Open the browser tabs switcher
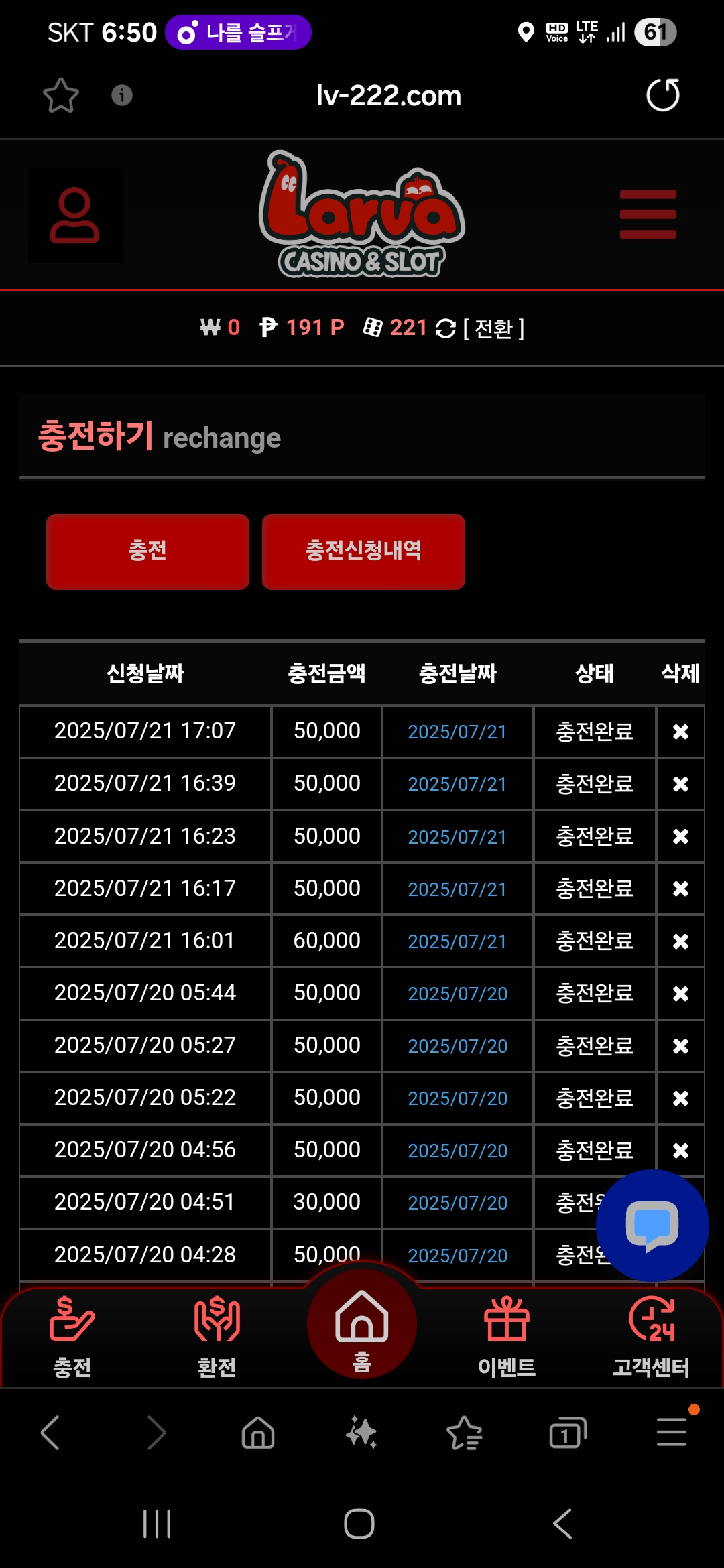Viewport: 724px width, 1568px height. tap(568, 1433)
